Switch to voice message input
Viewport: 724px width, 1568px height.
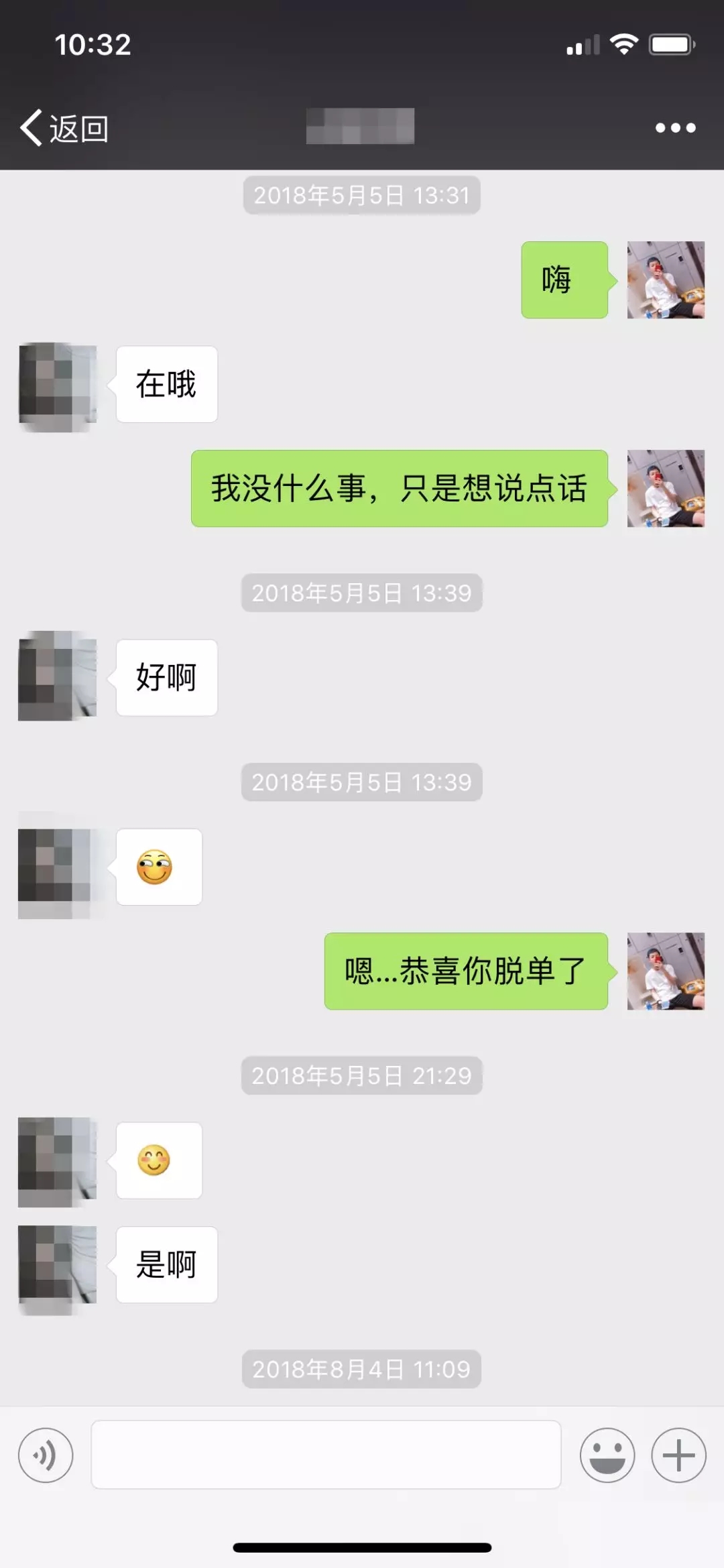pos(46,1455)
